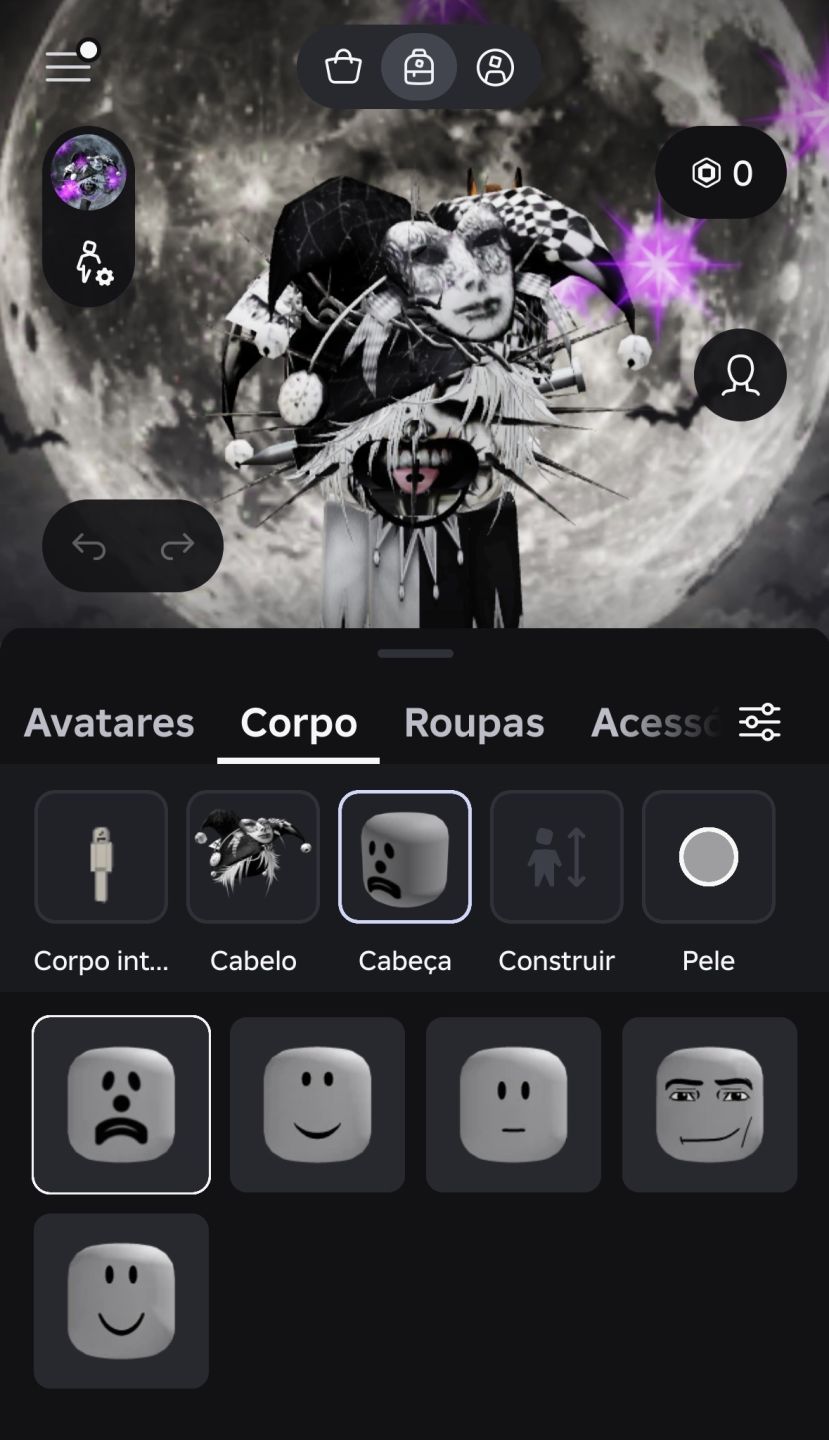Redo the avatar change
The height and width of the screenshot is (1440, 829).
pos(177,546)
